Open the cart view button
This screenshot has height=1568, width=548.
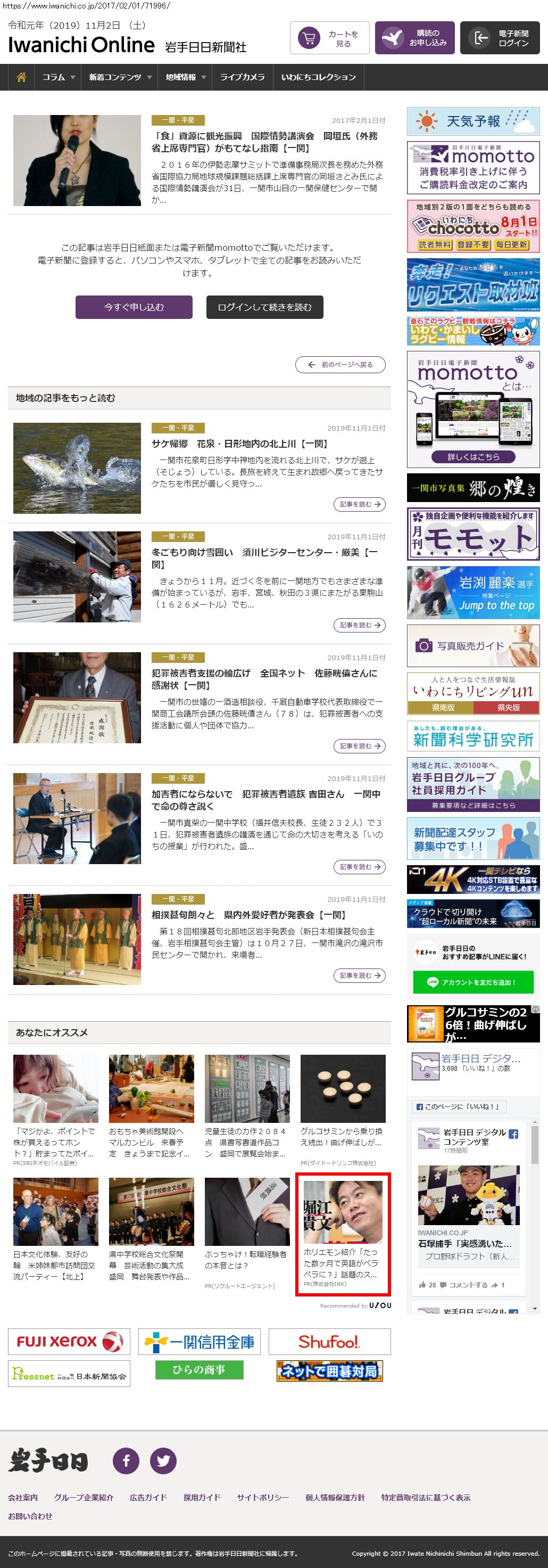(329, 38)
